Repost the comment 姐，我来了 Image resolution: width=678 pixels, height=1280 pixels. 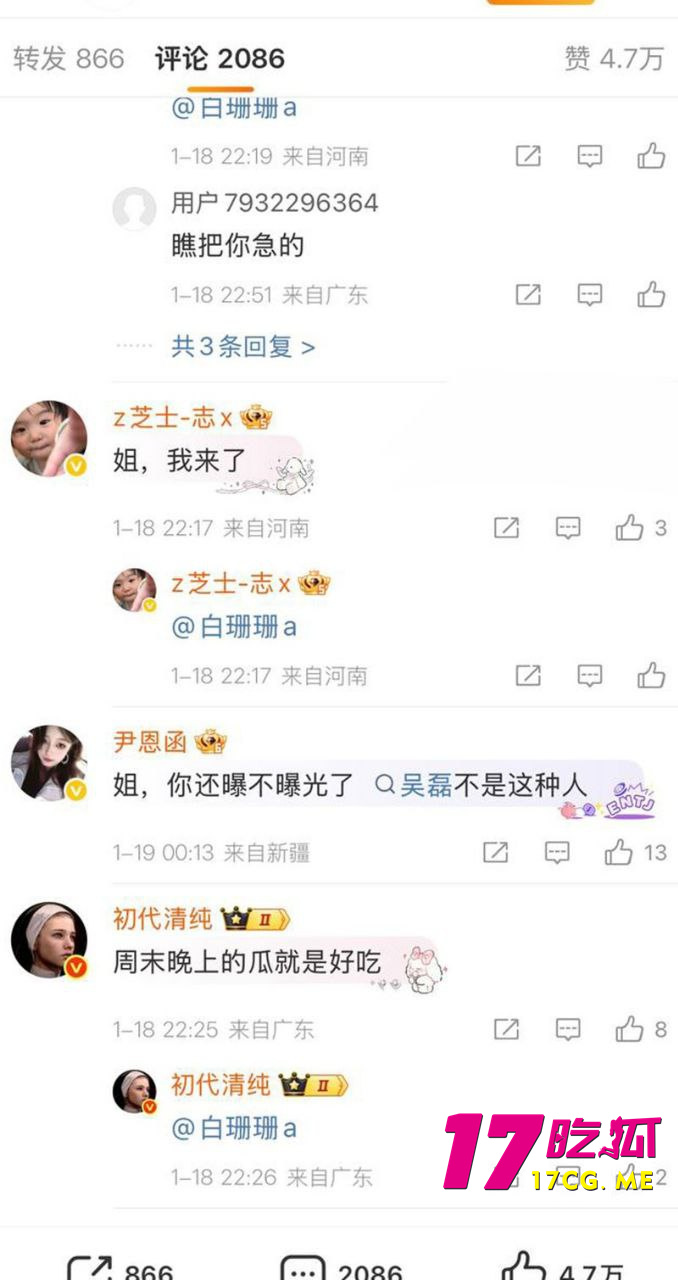(x=507, y=528)
